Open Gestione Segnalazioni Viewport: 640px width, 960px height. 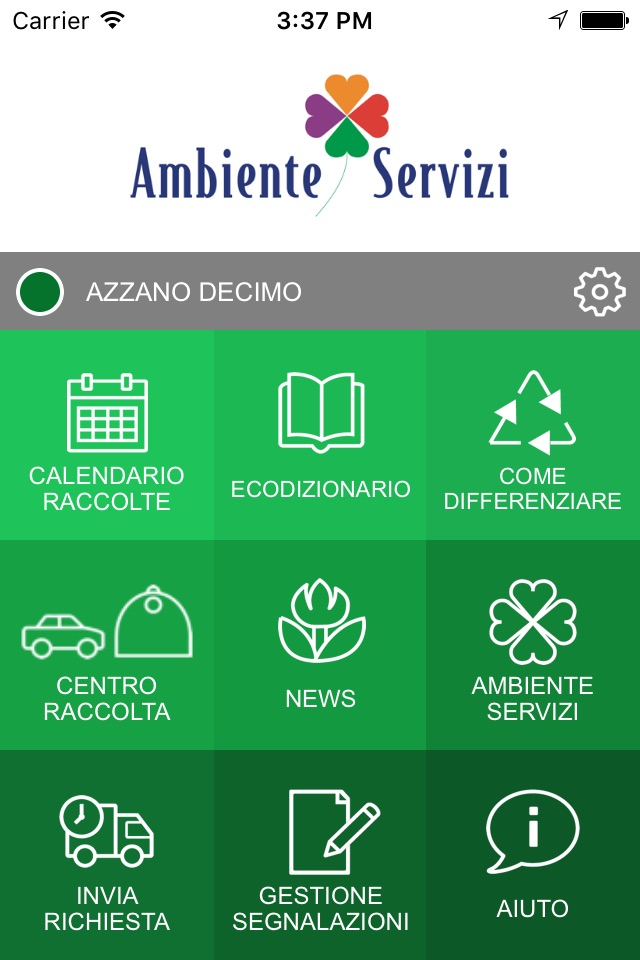(x=320, y=855)
